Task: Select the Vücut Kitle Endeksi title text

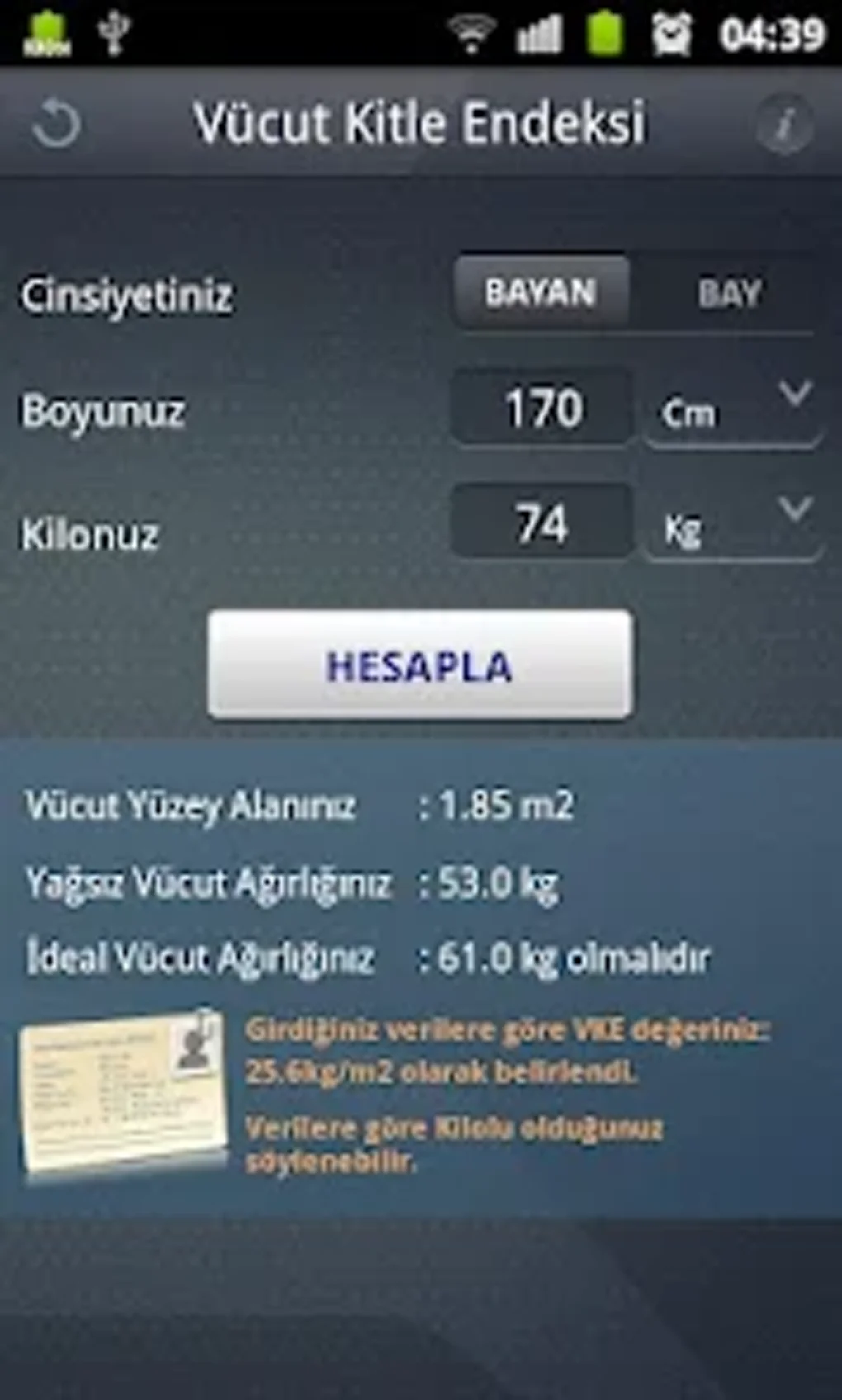Action: click(x=421, y=122)
